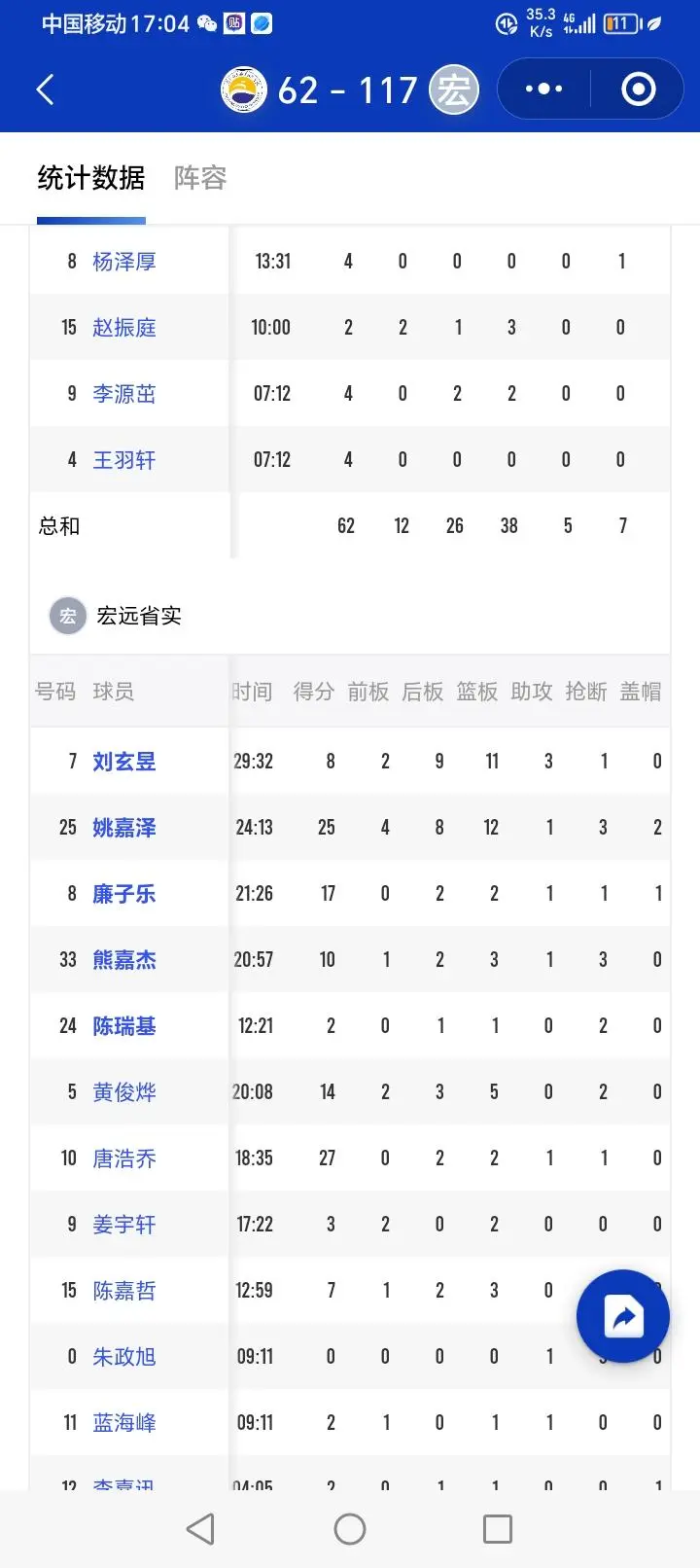This screenshot has width=700, height=1568.
Task: Open player 杨泽厚's profile
Action: [x=123, y=262]
